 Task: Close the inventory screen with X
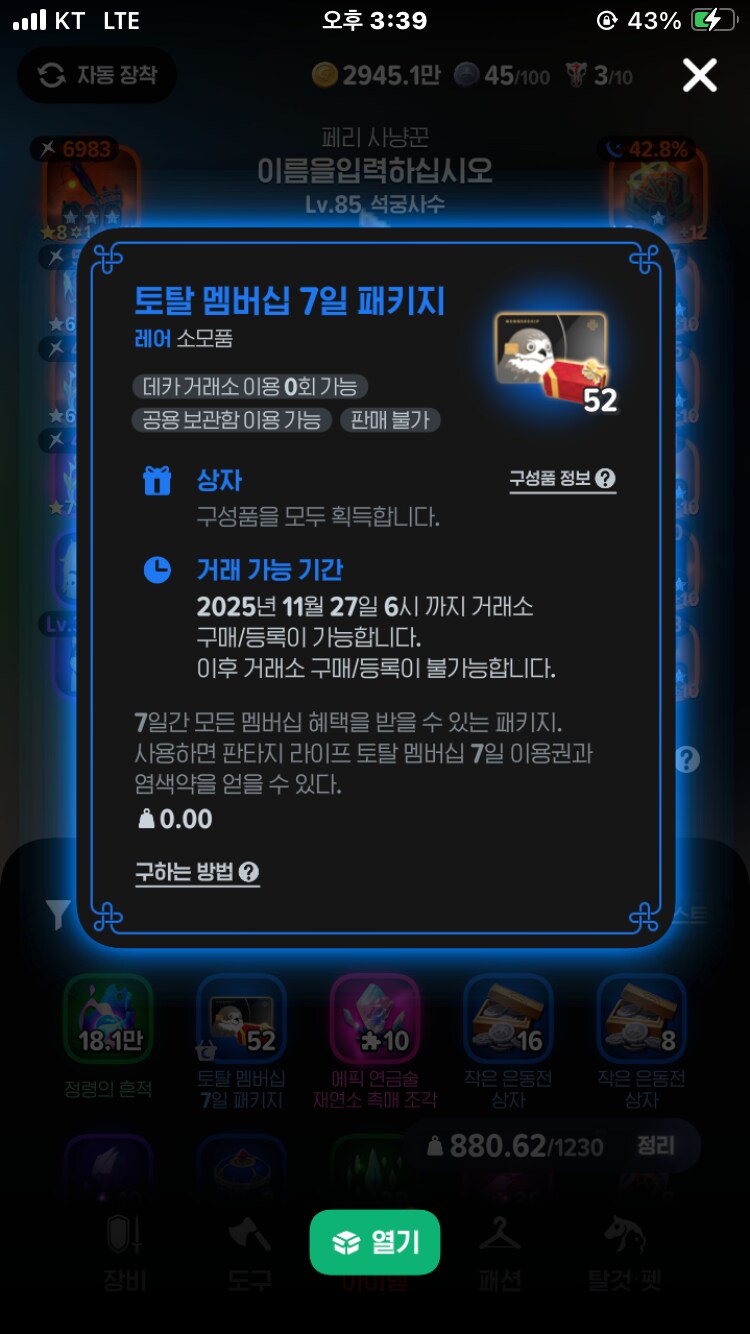(x=699, y=75)
